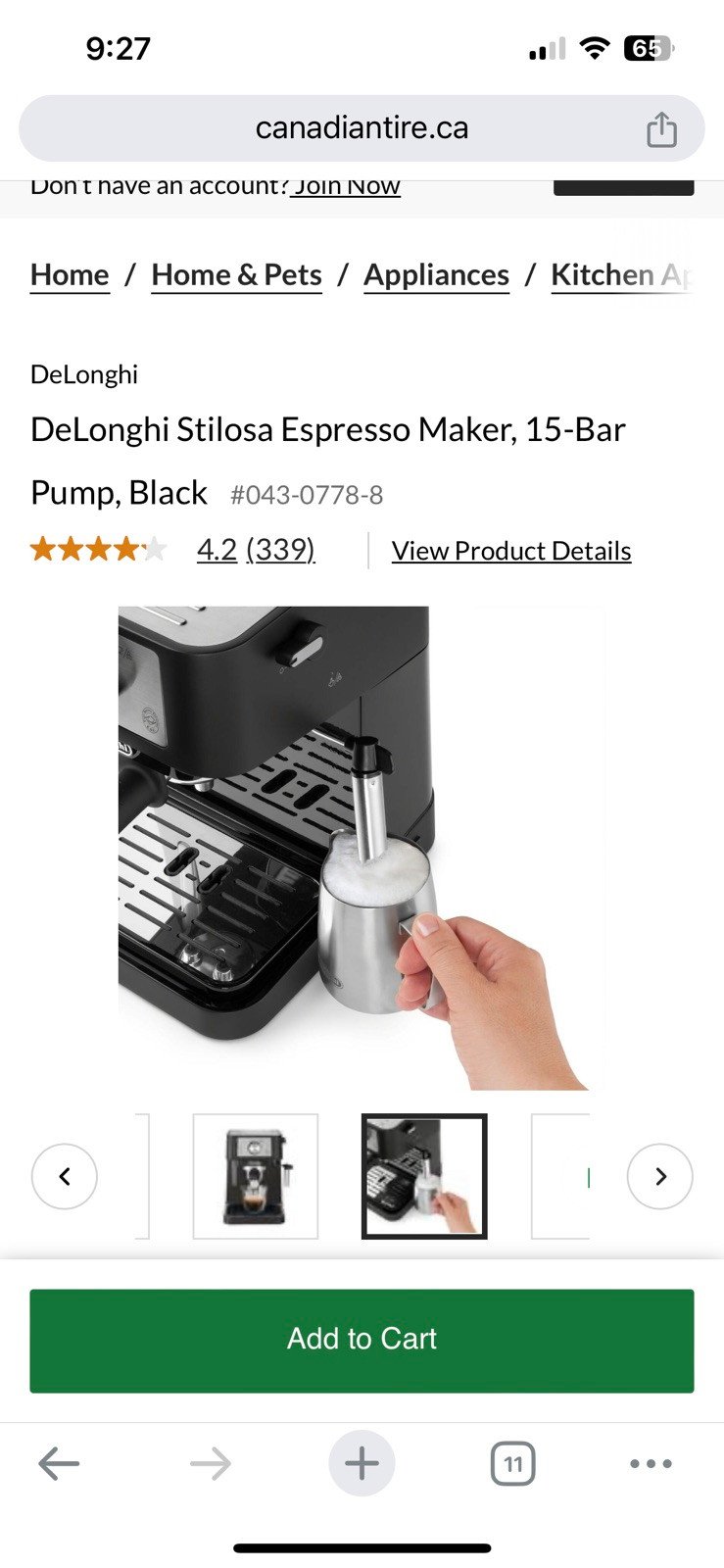Viewport: 724px width, 1568px height.
Task: Add the espresso maker to cart
Action: [362, 1340]
